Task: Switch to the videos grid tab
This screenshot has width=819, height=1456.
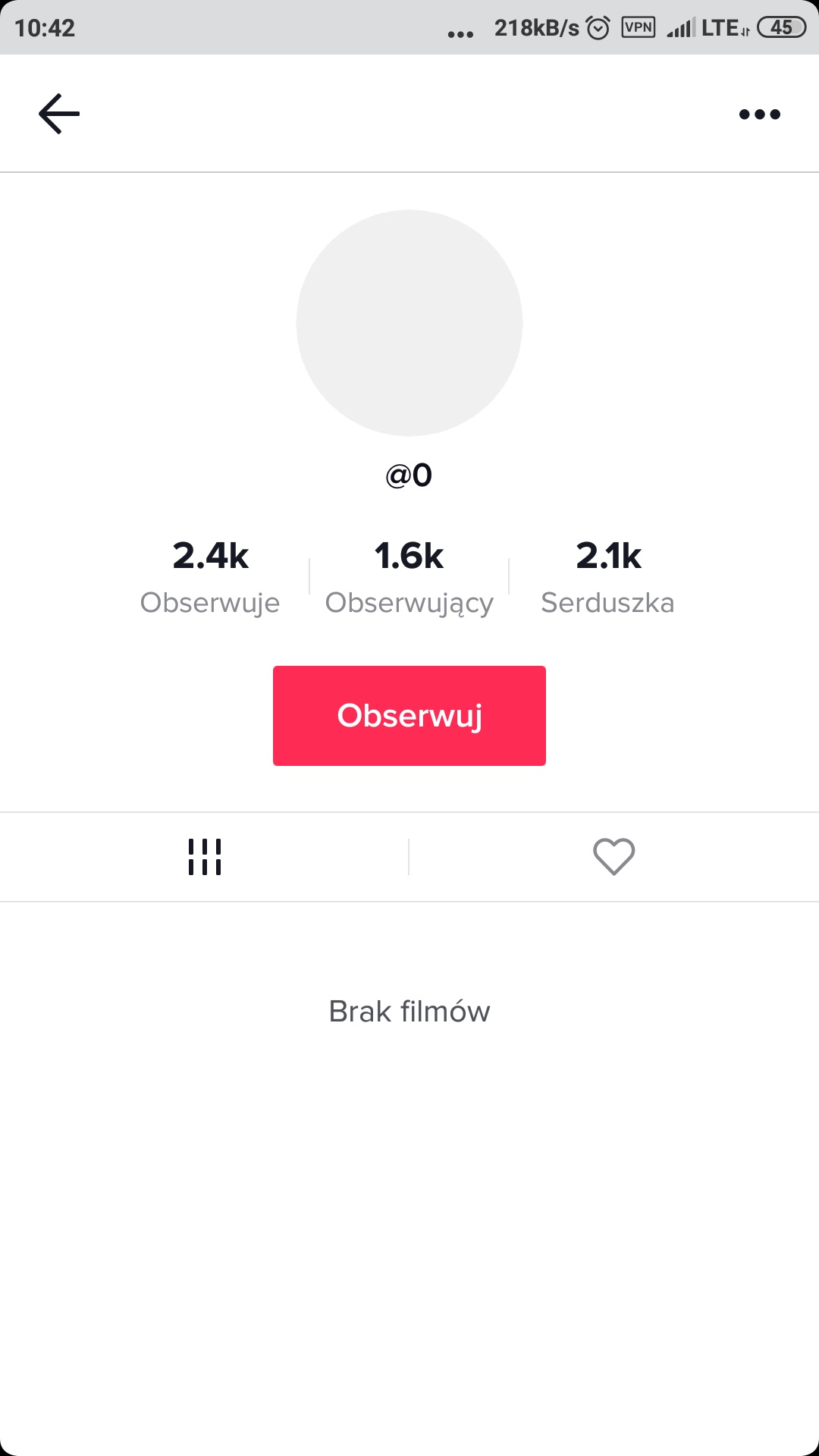Action: (205, 857)
